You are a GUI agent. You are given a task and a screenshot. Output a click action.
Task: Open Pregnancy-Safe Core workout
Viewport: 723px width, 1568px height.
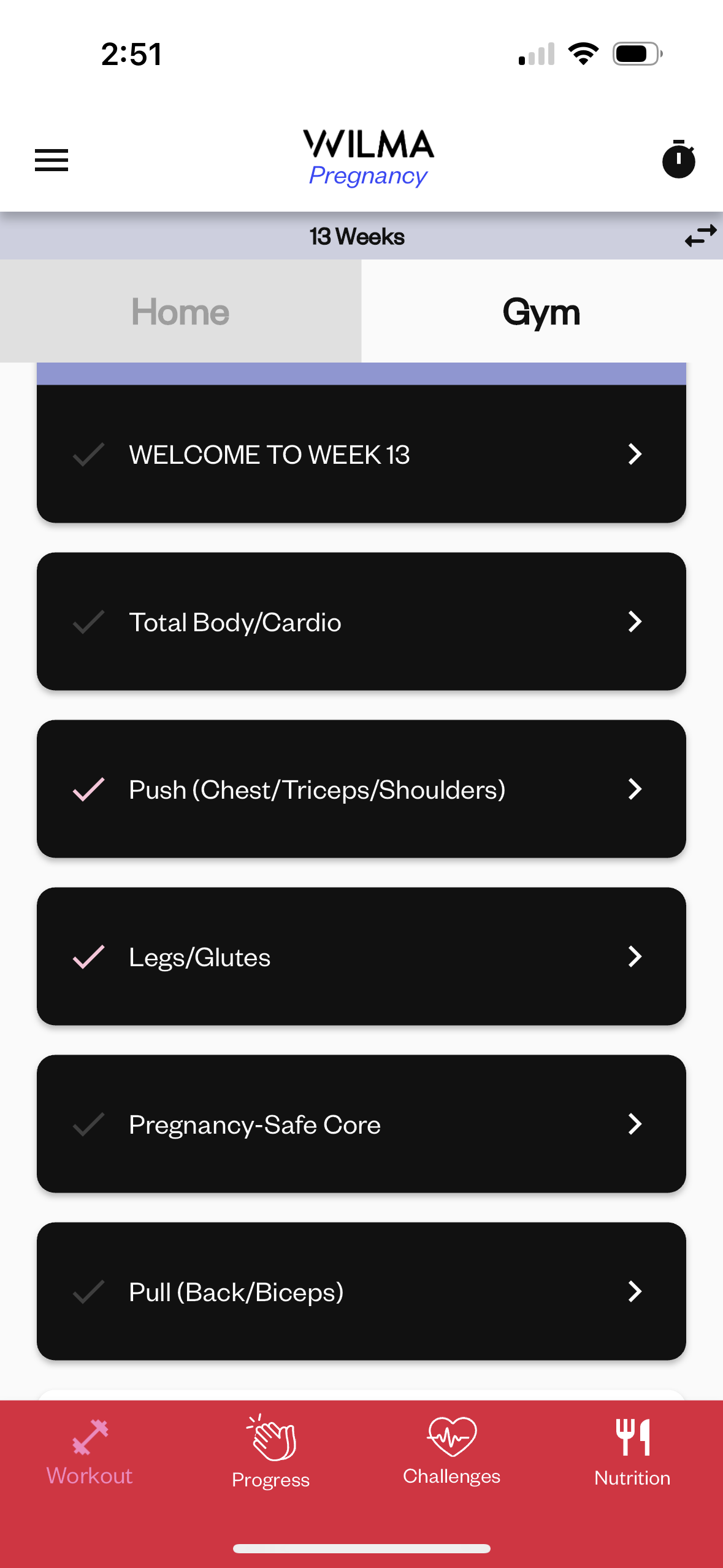361,1124
